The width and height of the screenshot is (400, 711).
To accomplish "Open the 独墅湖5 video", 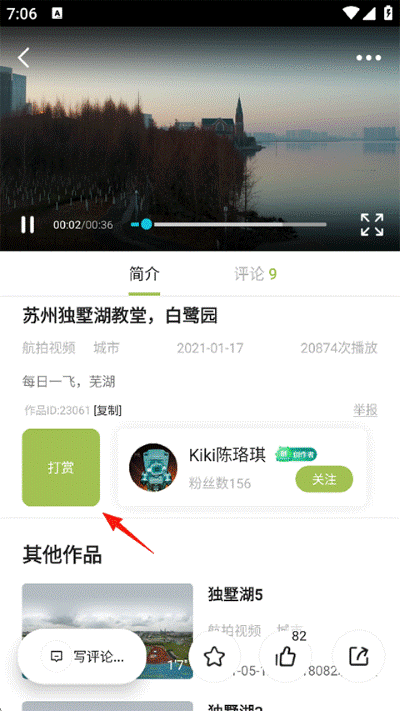I will pyautogui.click(x=235, y=594).
